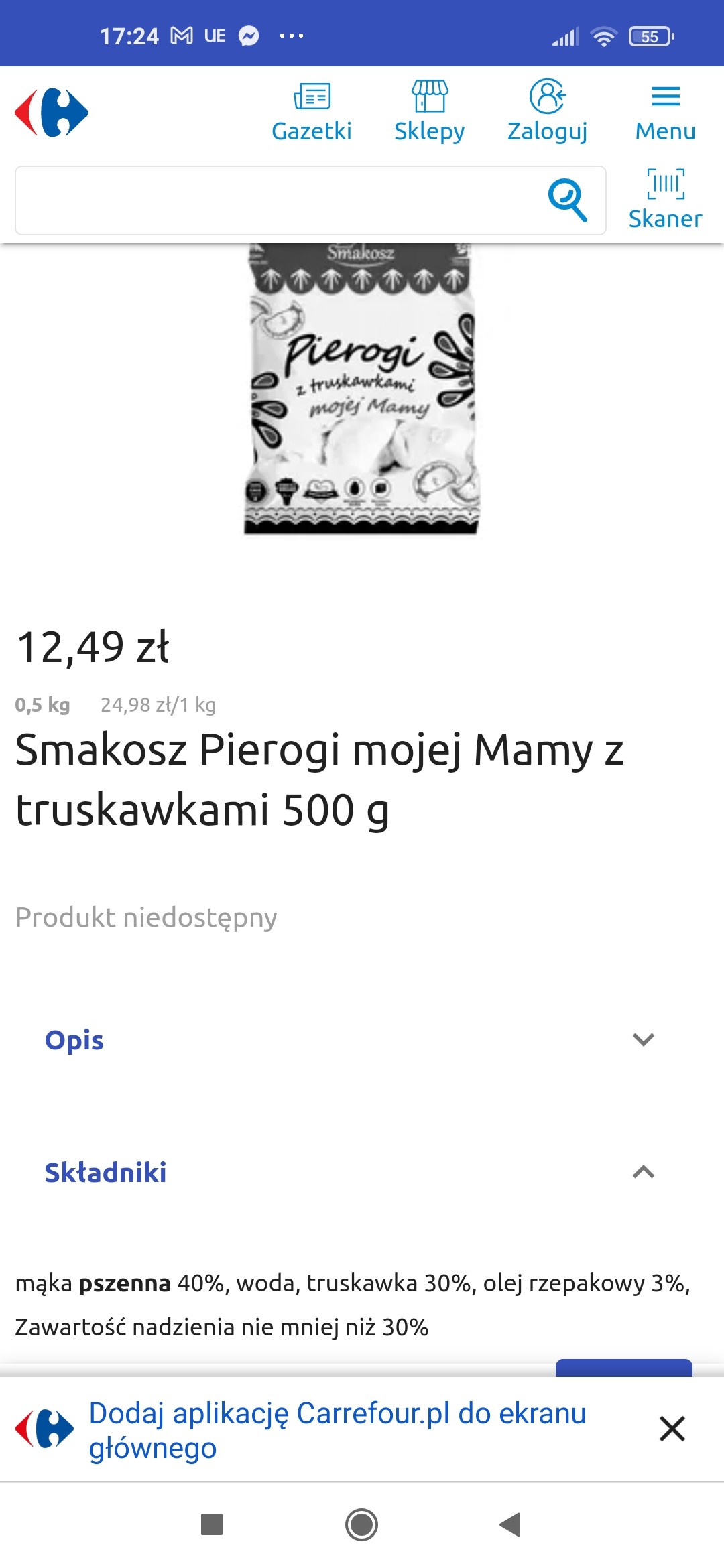This screenshot has height=1568, width=724.
Task: Open the Menu drawer
Action: [x=665, y=112]
